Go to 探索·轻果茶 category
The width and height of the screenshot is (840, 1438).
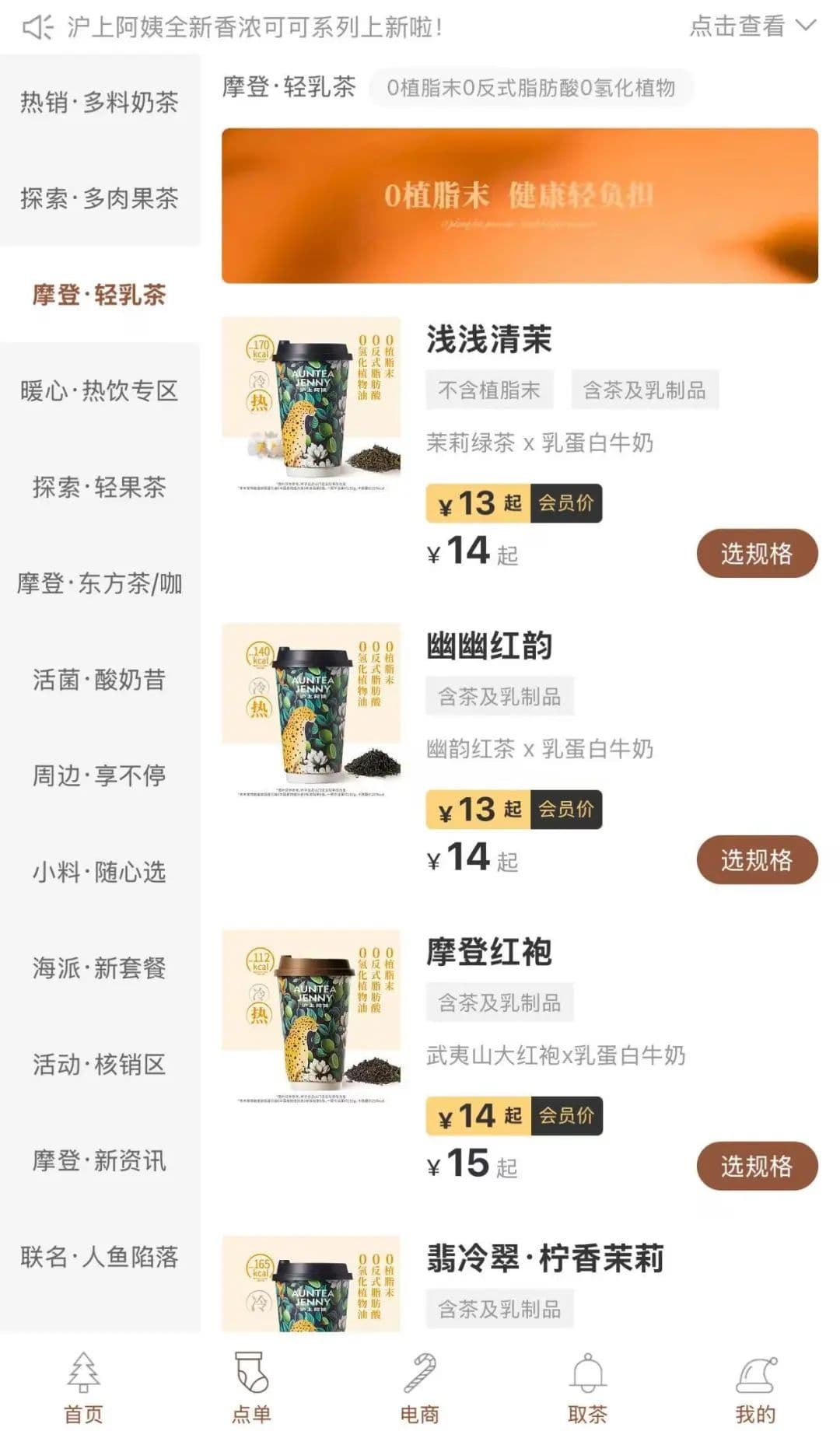pyautogui.click(x=100, y=487)
